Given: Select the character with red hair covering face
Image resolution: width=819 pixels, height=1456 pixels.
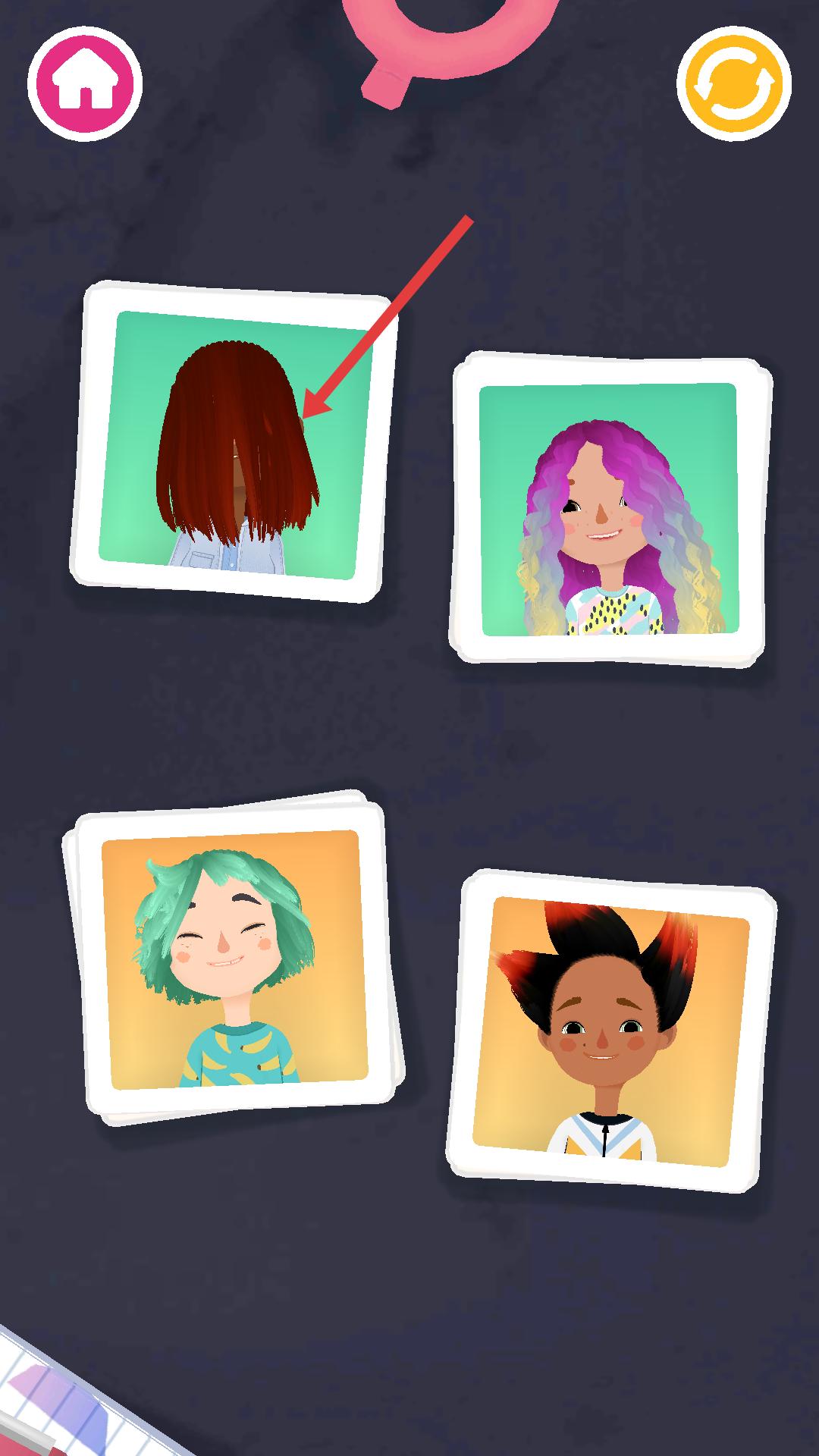Looking at the screenshot, I should (x=234, y=442).
